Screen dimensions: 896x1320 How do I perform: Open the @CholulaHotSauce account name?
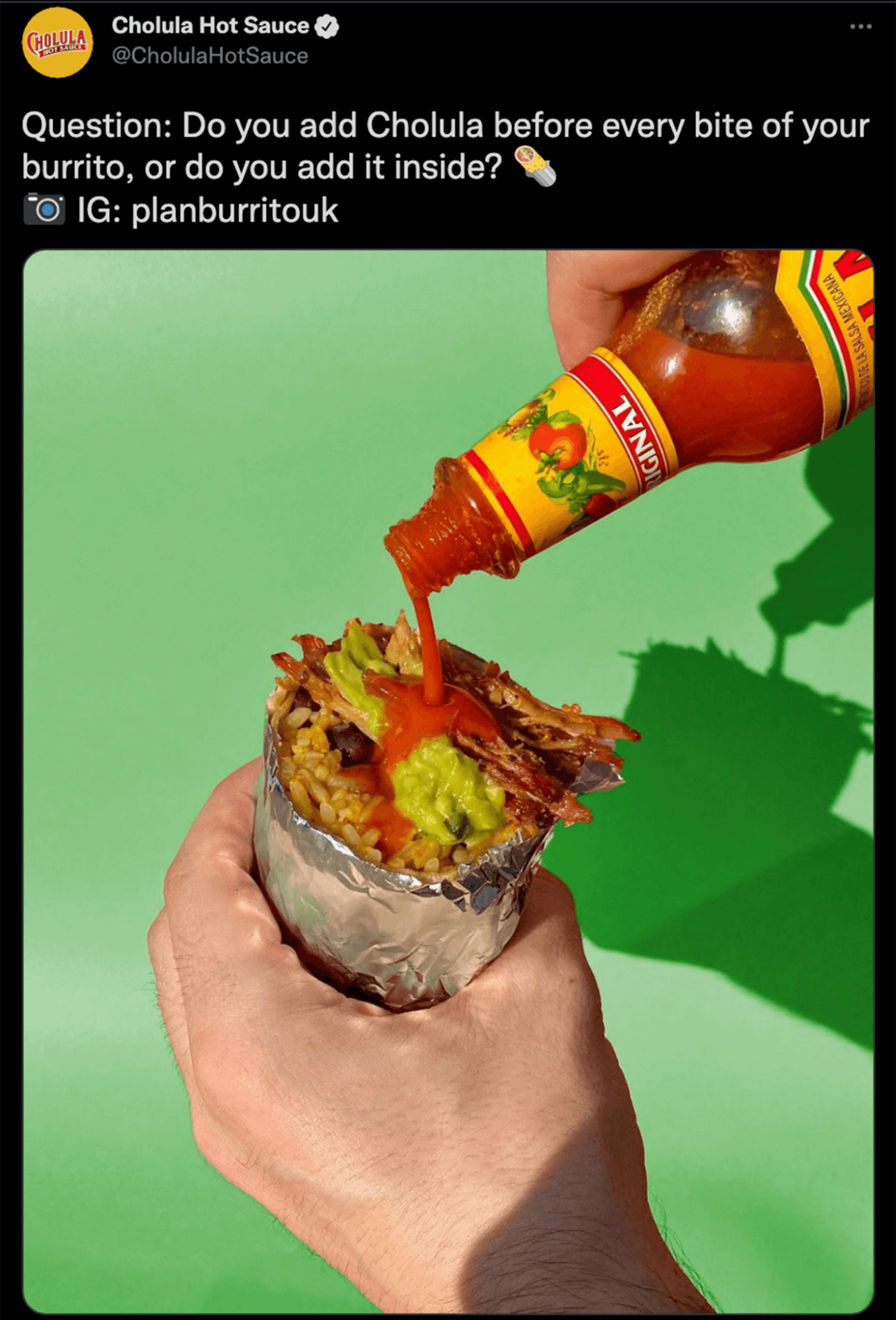210,56
